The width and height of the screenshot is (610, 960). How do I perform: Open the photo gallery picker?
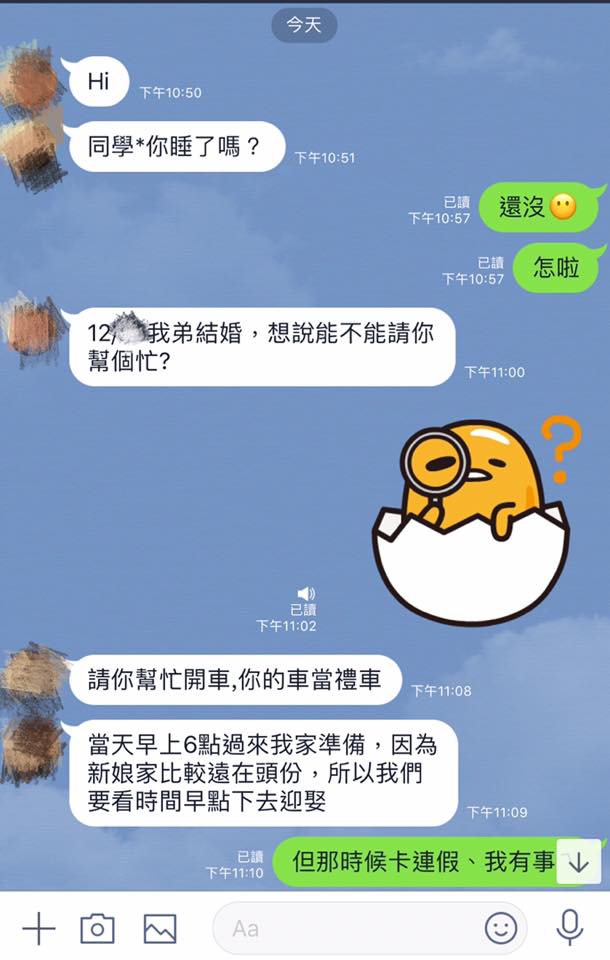coord(160,928)
